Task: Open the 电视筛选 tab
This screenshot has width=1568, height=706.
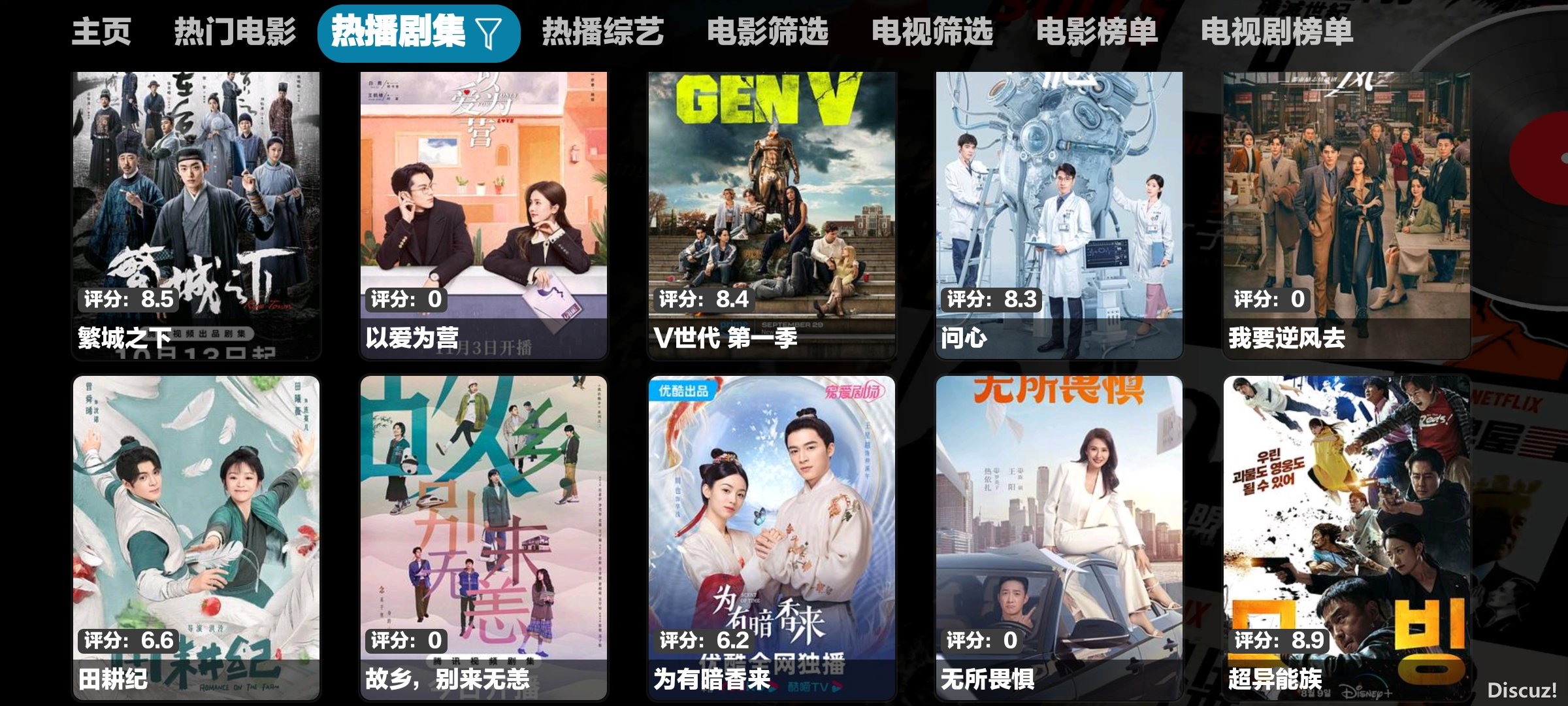Action: click(932, 31)
